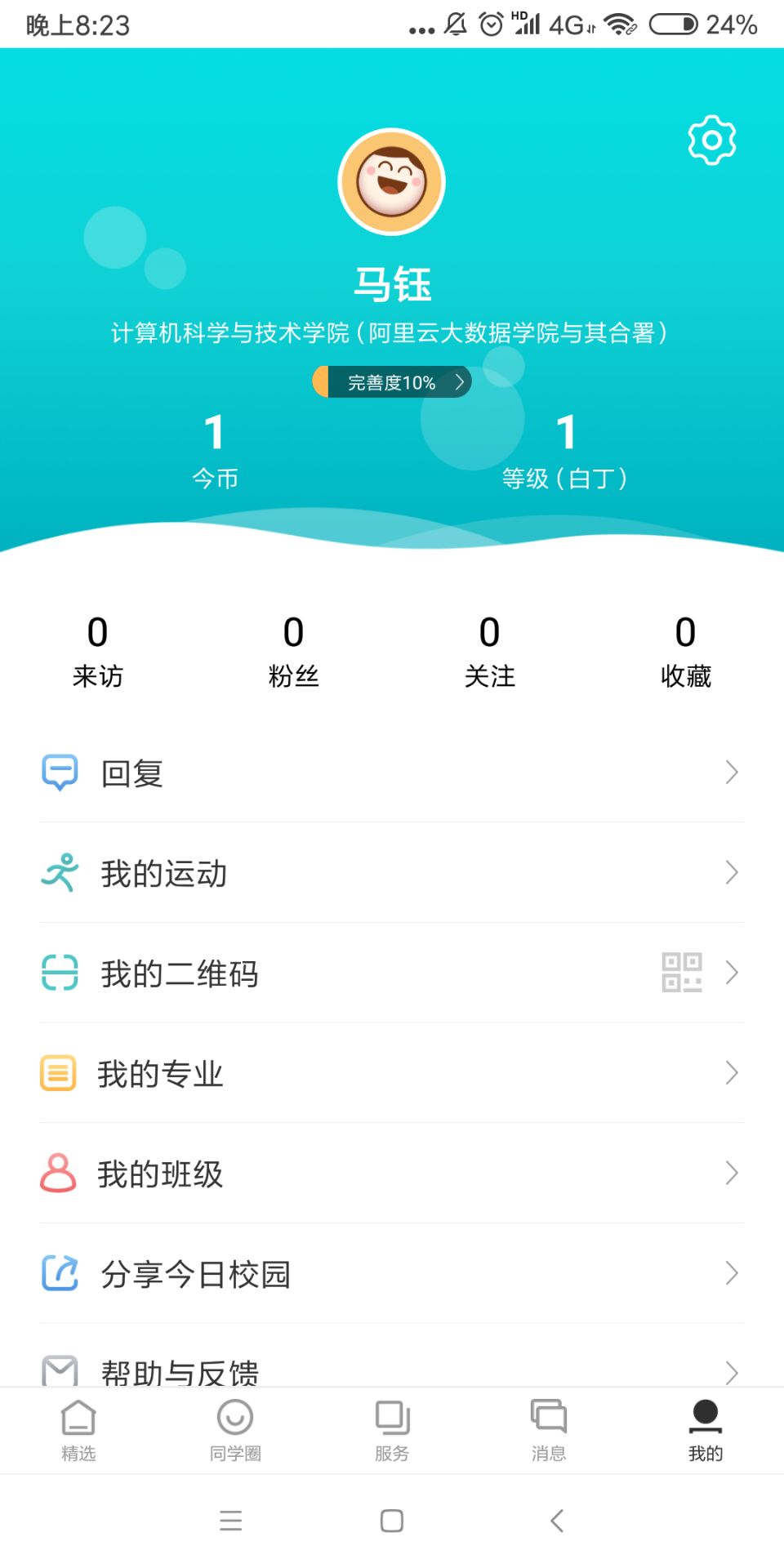Image resolution: width=784 pixels, height=1568 pixels.
Task: Open the settings gear icon
Action: click(711, 140)
